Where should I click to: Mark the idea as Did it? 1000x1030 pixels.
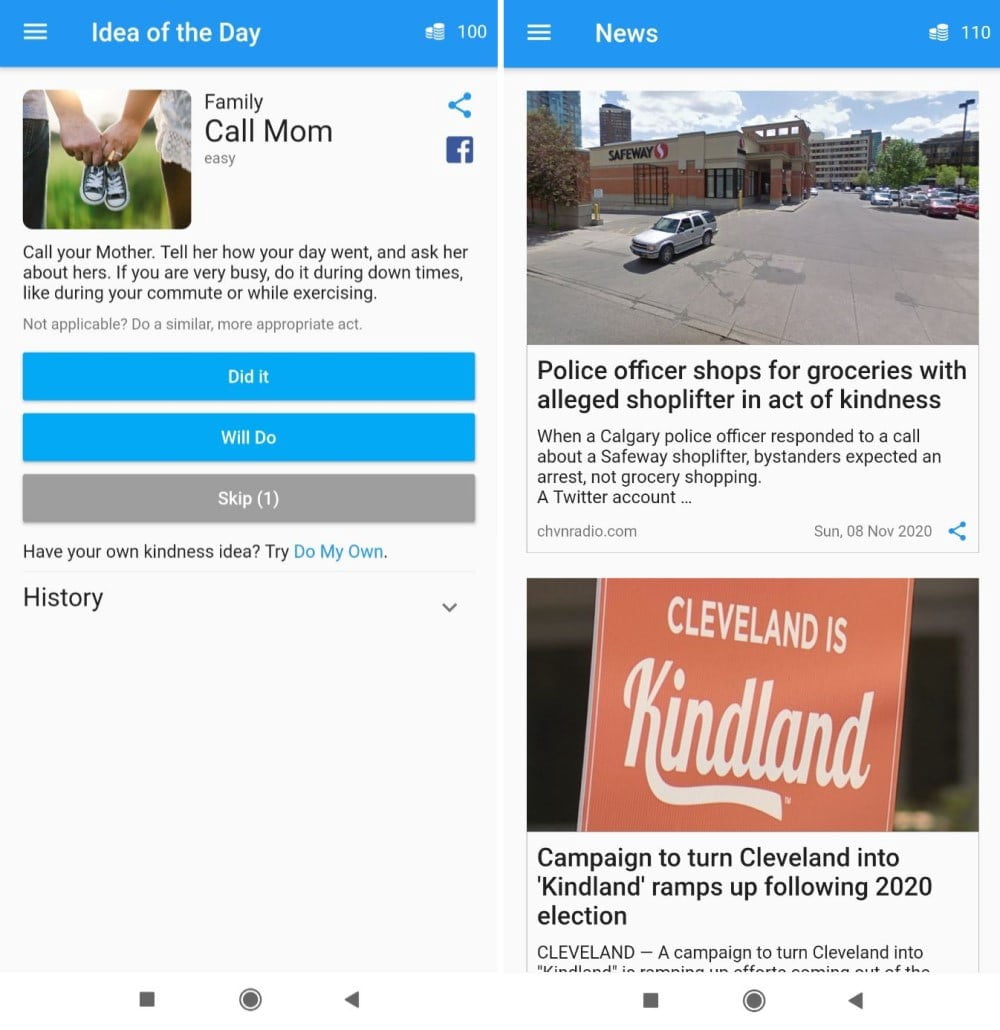tap(248, 377)
